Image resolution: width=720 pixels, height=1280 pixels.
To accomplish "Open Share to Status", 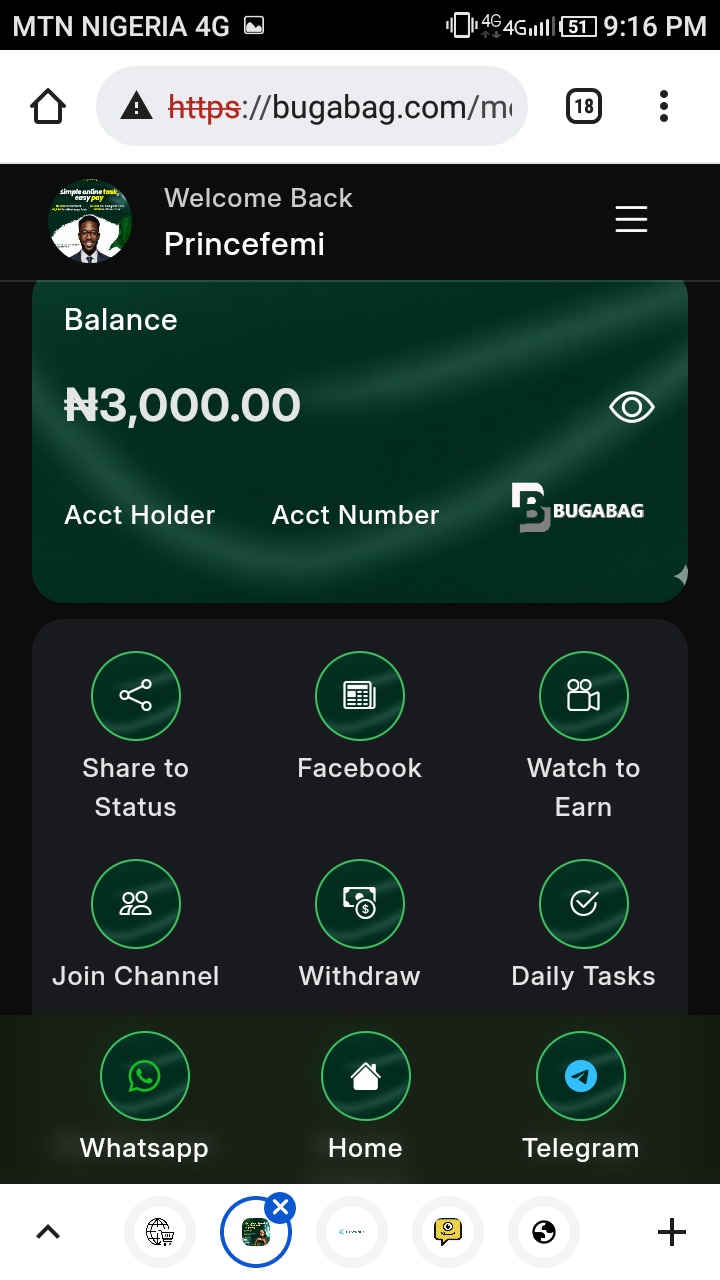I will click(x=136, y=696).
